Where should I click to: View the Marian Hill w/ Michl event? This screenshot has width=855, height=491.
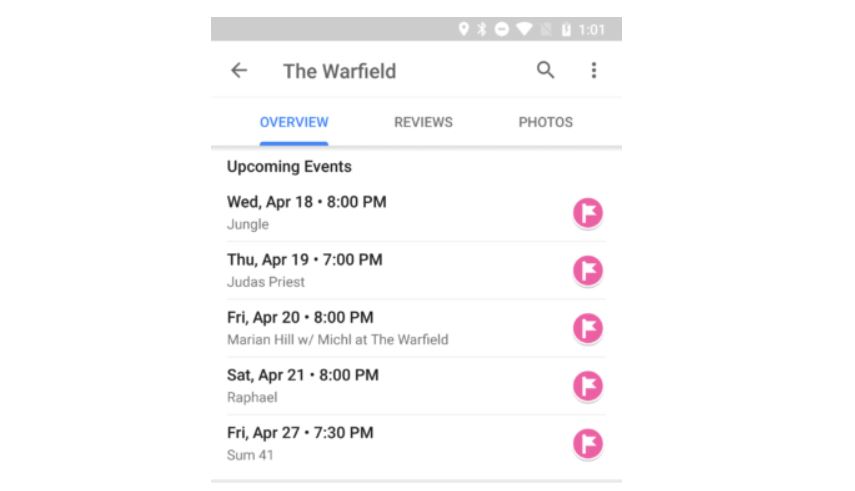click(380, 328)
